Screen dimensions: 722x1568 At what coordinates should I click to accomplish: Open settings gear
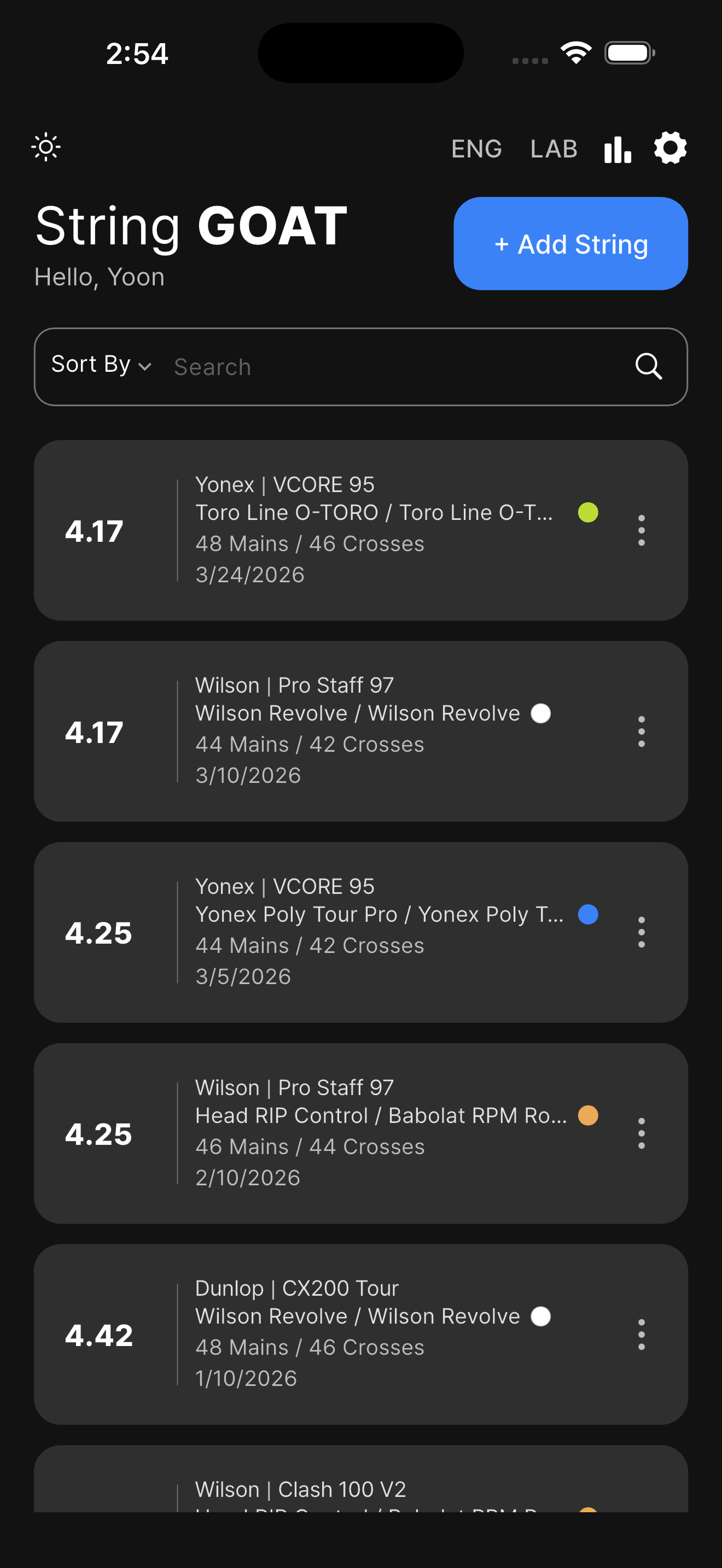point(670,148)
